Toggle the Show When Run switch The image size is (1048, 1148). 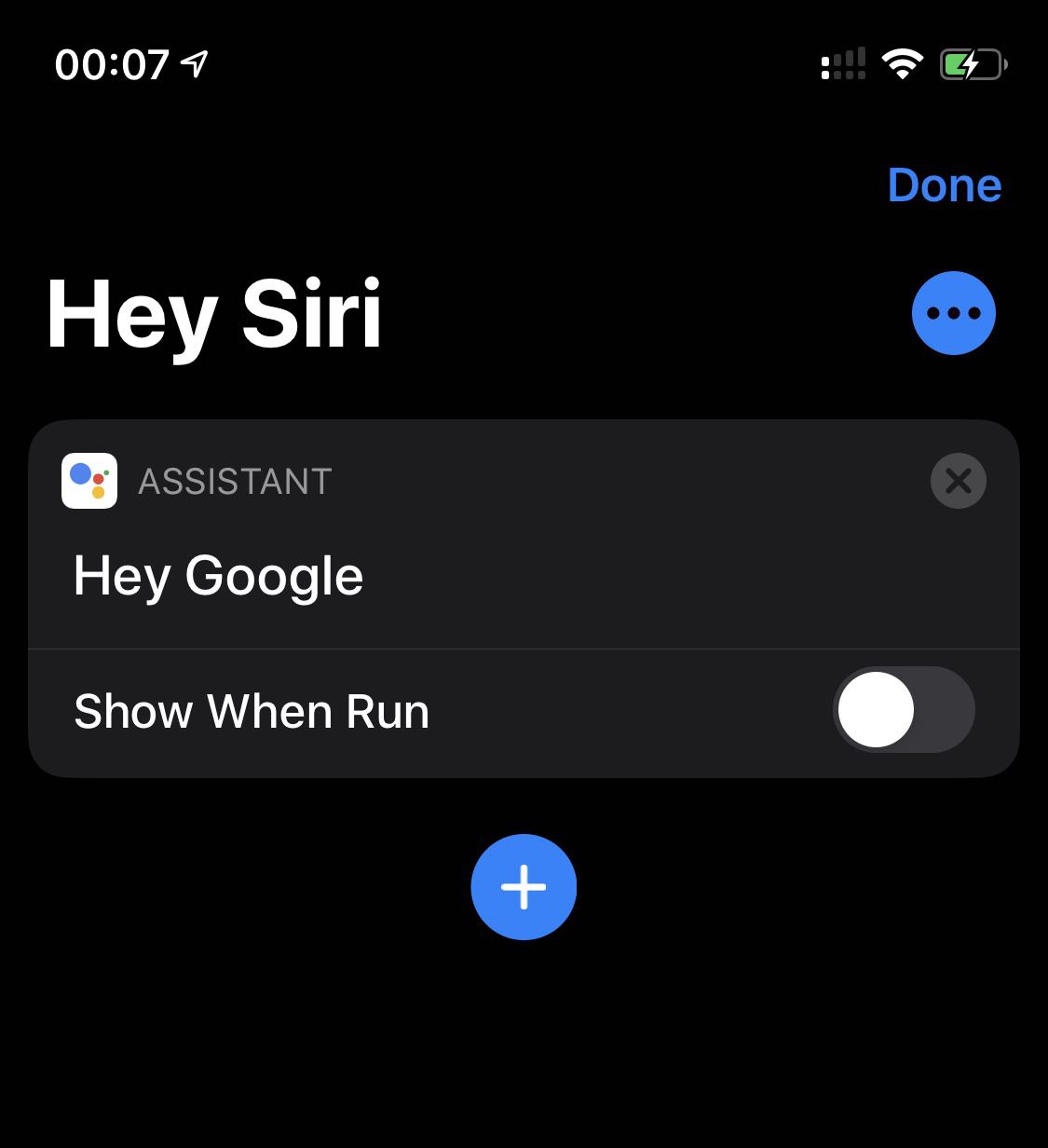(x=903, y=710)
